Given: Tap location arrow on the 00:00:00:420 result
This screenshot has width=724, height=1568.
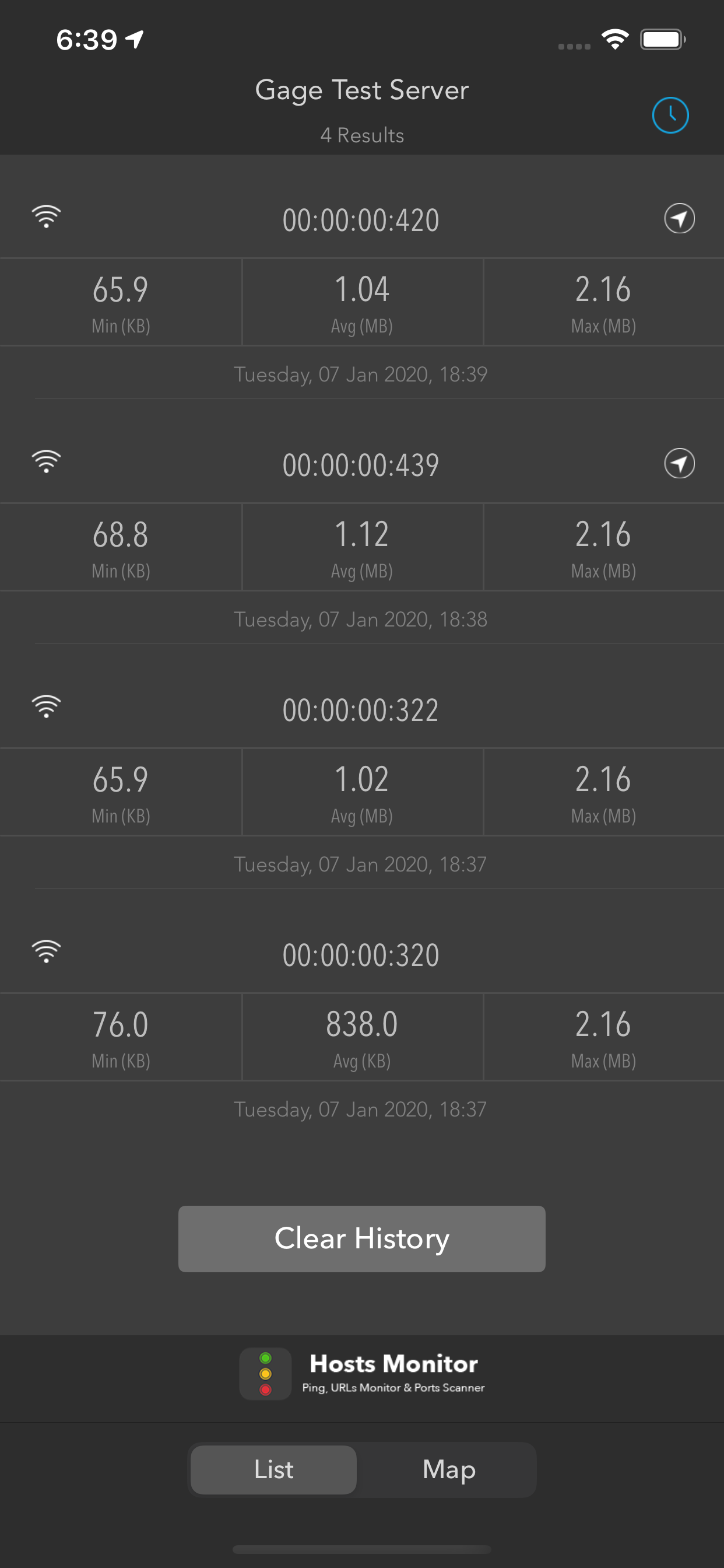Looking at the screenshot, I should pos(679,219).
